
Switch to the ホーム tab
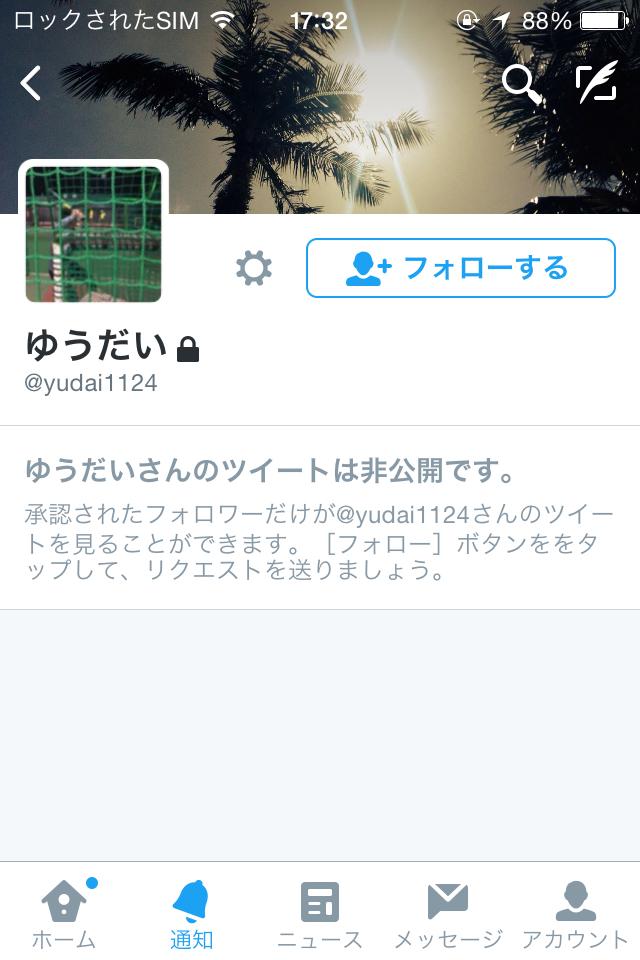[x=64, y=914]
